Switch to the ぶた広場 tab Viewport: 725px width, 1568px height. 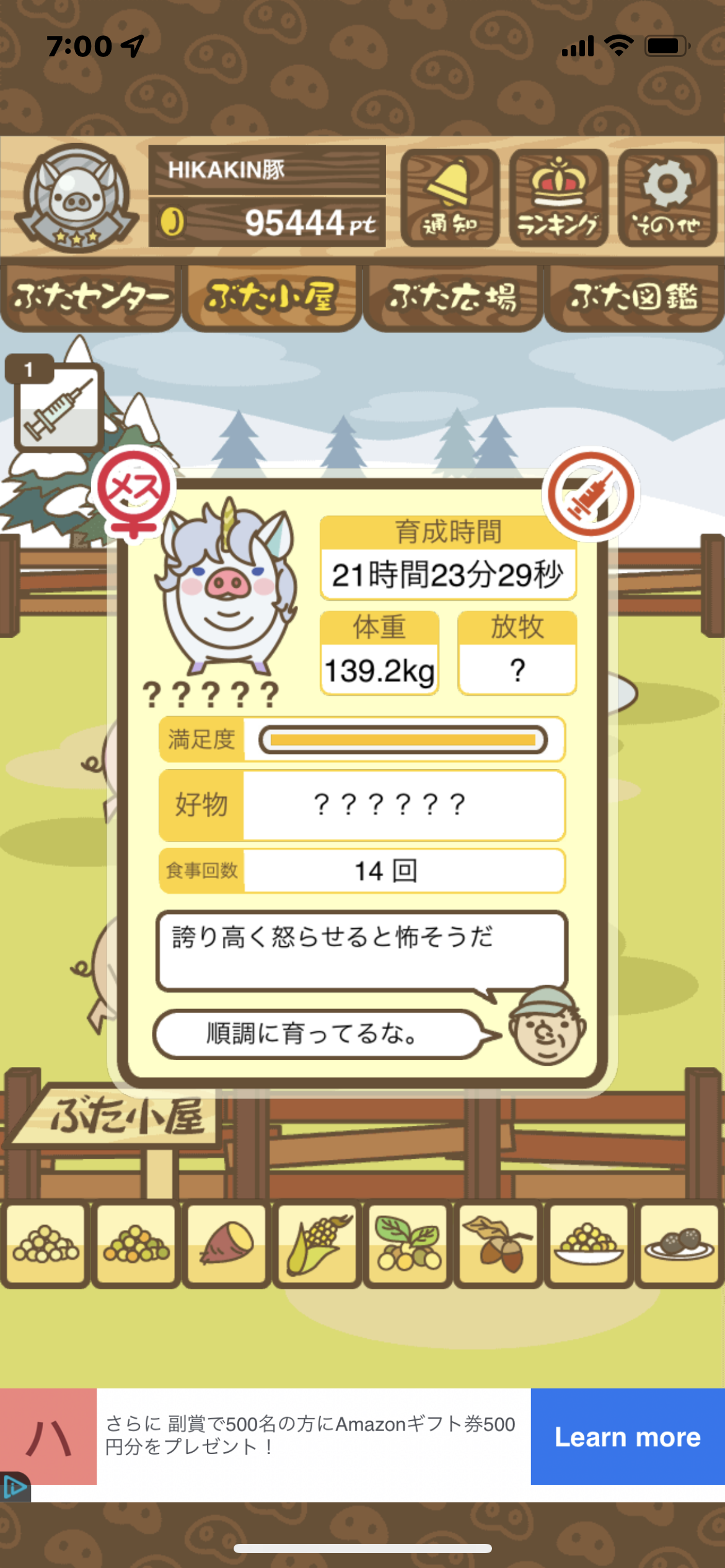point(453,298)
